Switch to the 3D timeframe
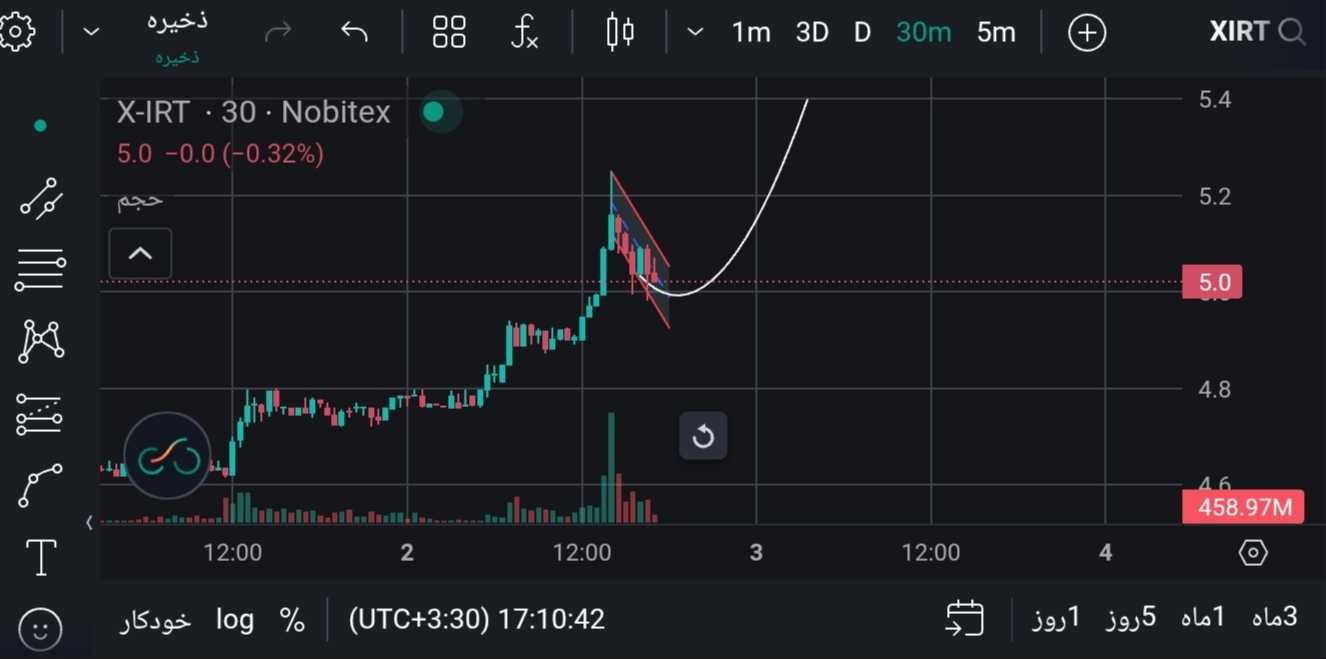 point(811,32)
